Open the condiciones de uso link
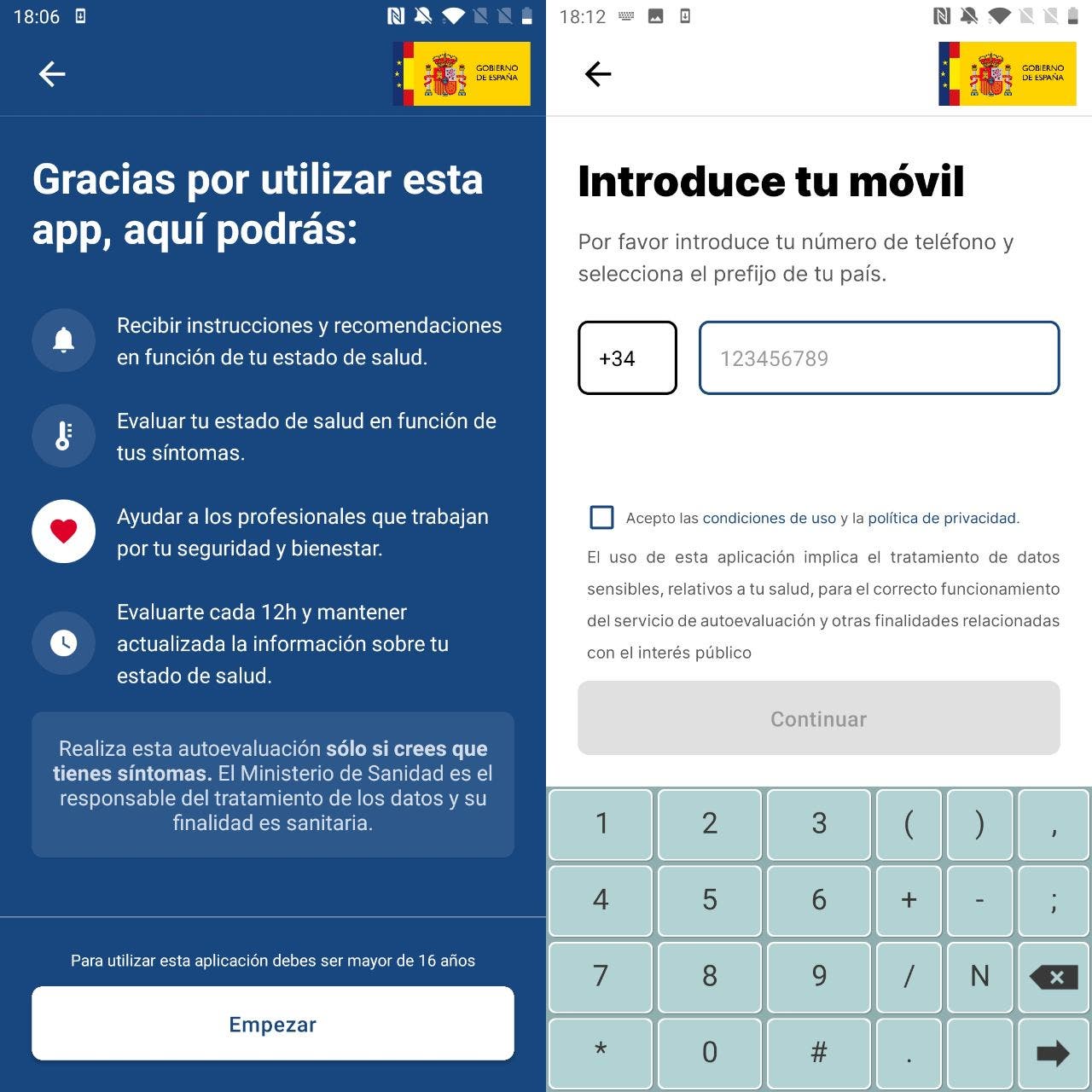The height and width of the screenshot is (1092, 1092). (x=769, y=518)
